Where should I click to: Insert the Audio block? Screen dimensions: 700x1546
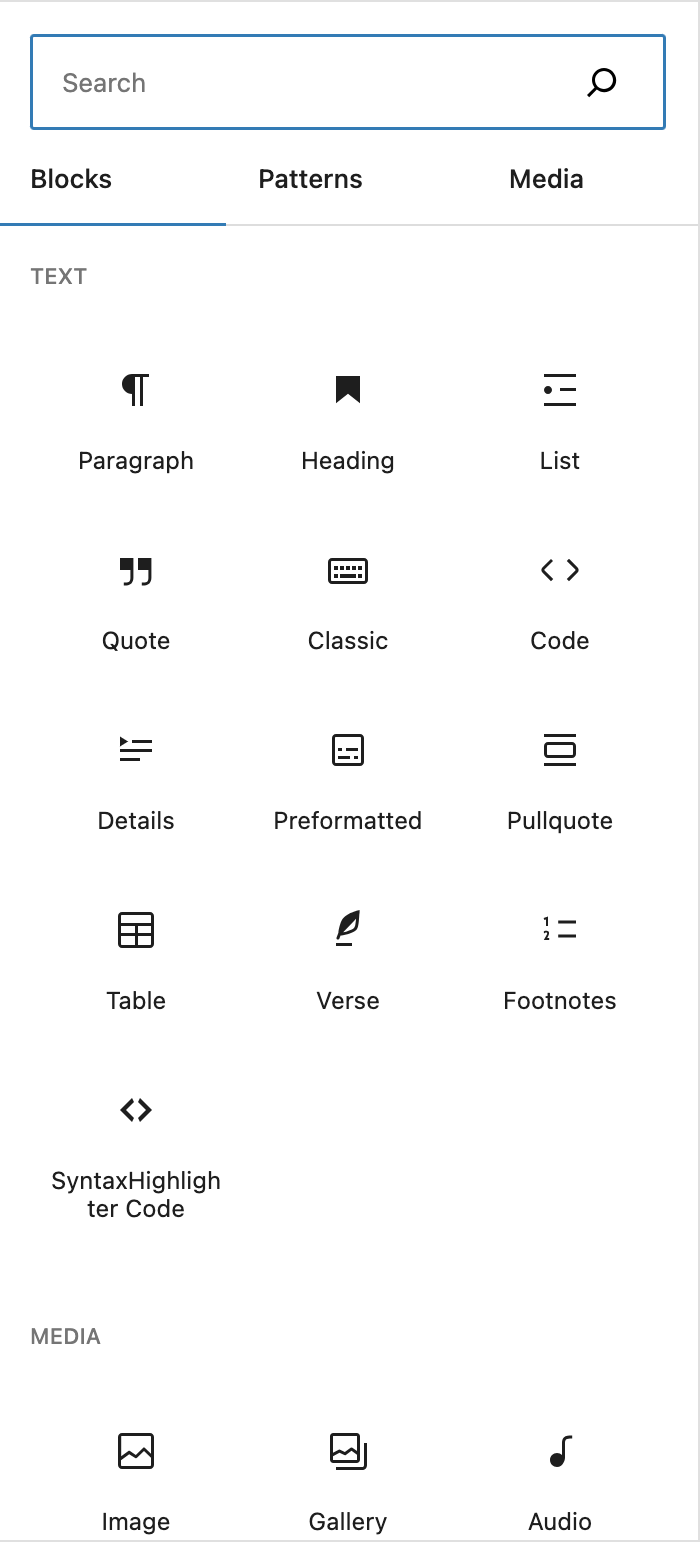coord(560,1480)
